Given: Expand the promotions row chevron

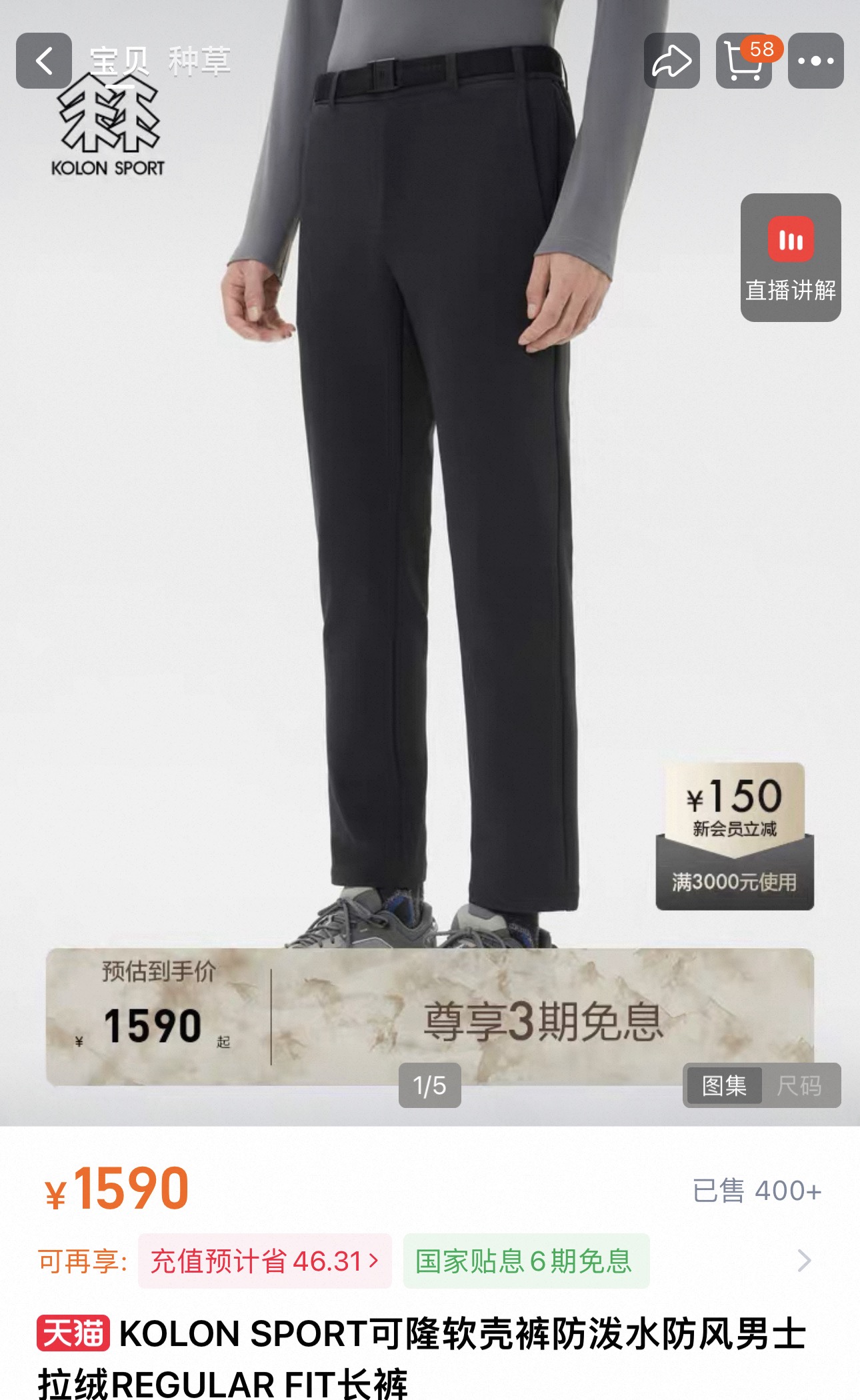Looking at the screenshot, I should click(x=804, y=1261).
